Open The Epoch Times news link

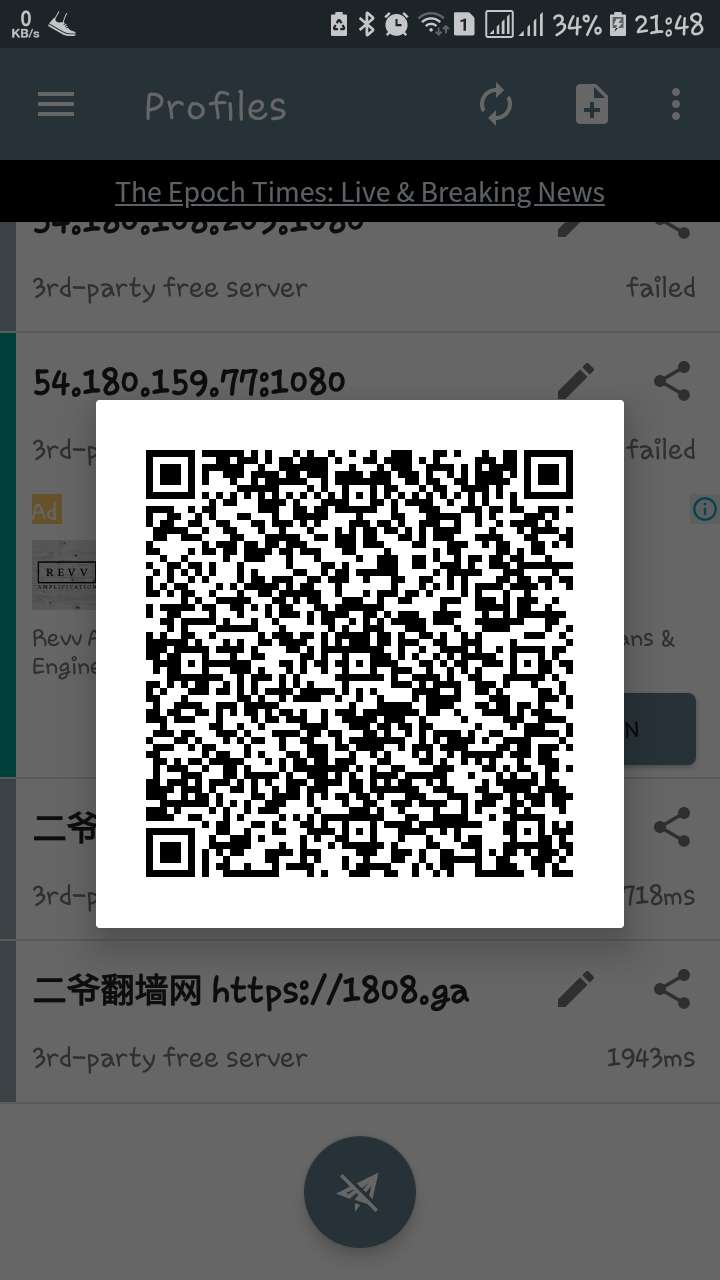tap(360, 192)
